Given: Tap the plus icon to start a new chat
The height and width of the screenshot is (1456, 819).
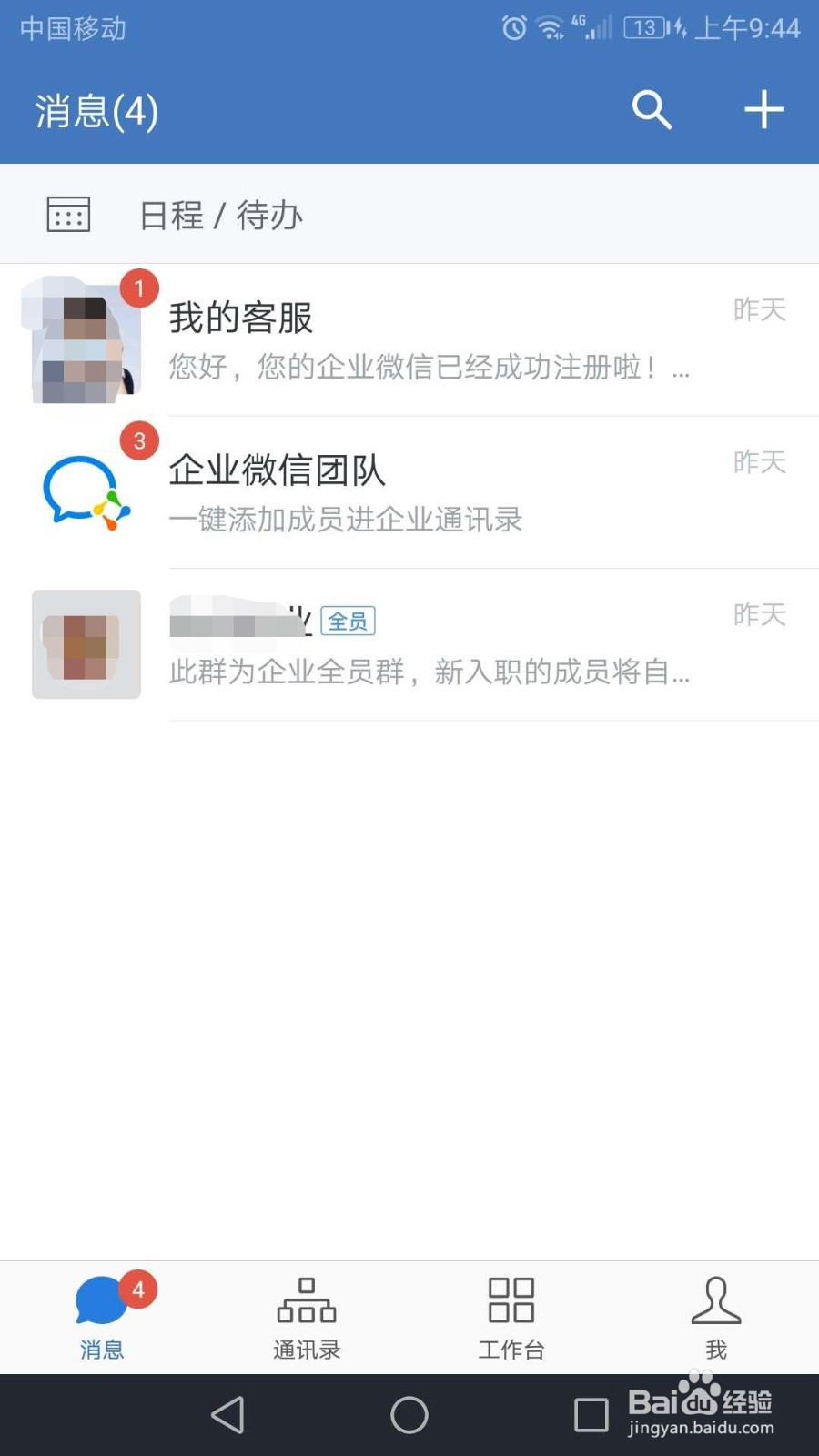Looking at the screenshot, I should [x=763, y=109].
